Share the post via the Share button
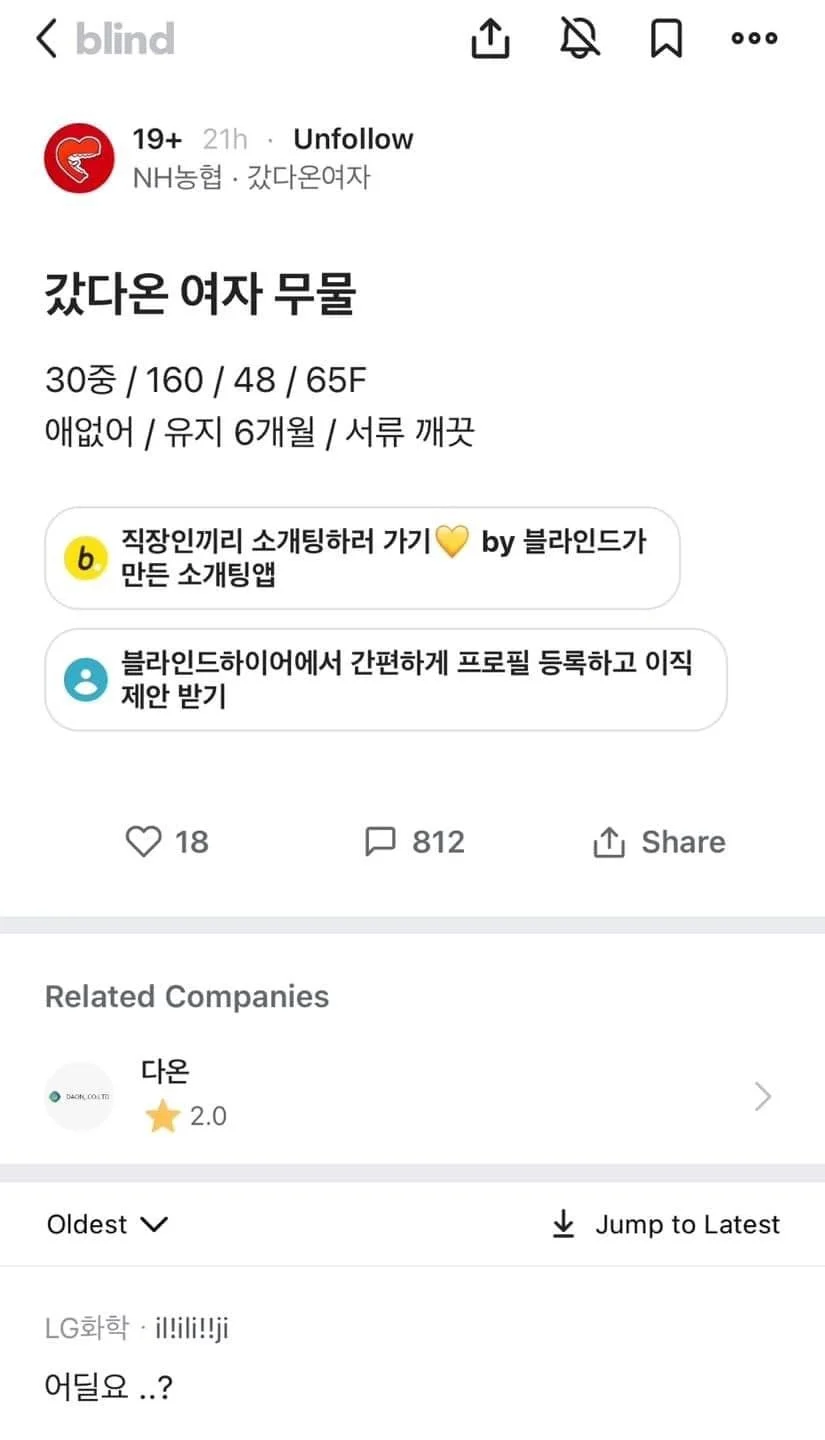Screen dimensions: 825x1440 tap(658, 841)
